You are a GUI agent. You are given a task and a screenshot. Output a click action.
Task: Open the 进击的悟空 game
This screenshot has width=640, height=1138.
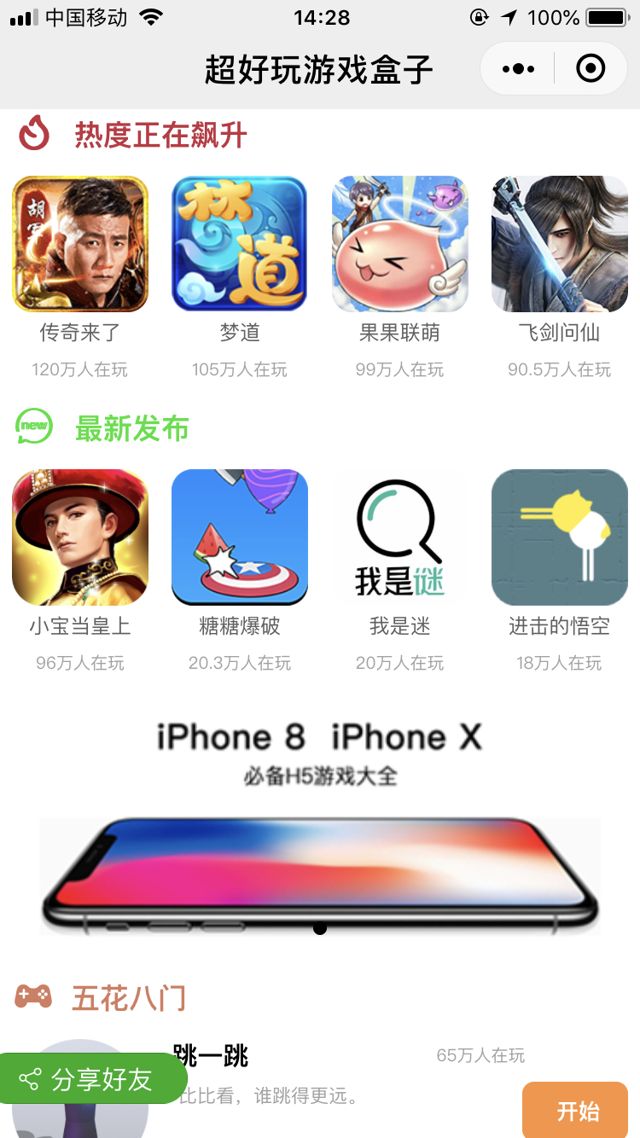560,538
